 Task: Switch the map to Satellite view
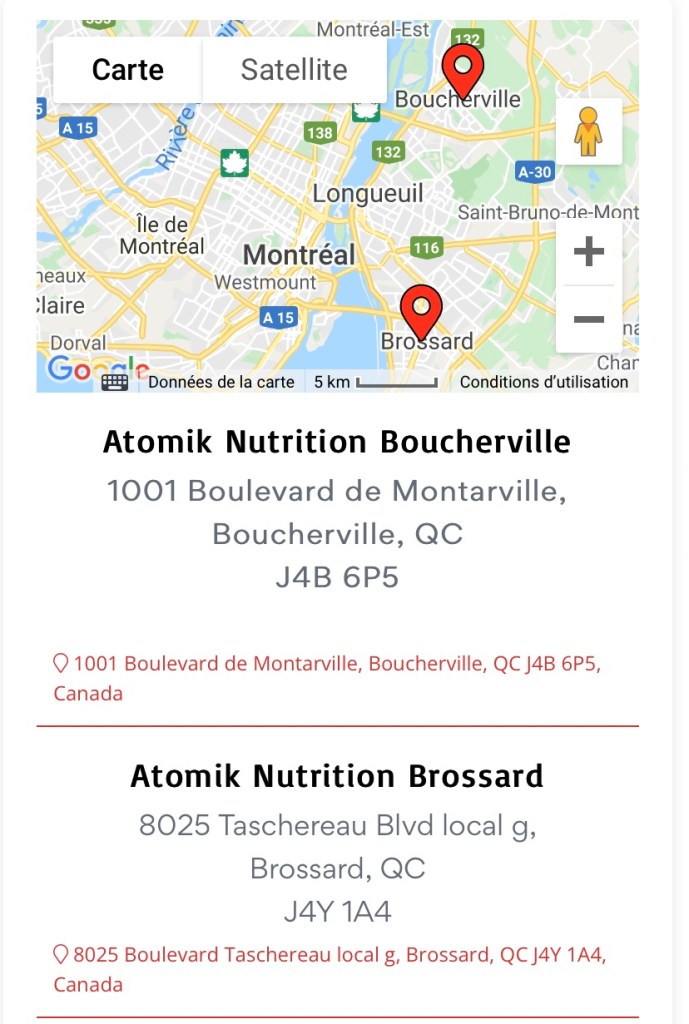[294, 70]
